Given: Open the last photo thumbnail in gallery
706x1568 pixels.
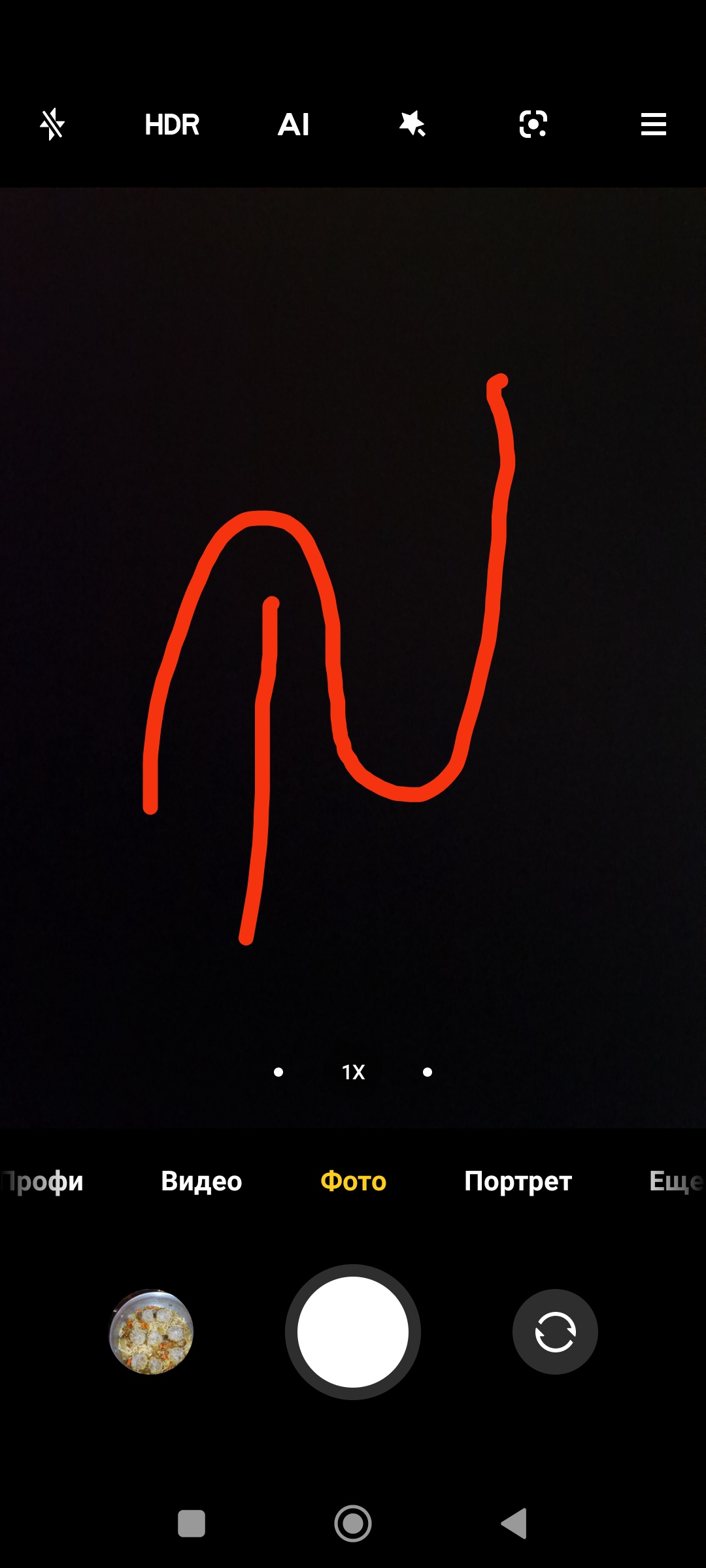Looking at the screenshot, I should click(x=151, y=1331).
